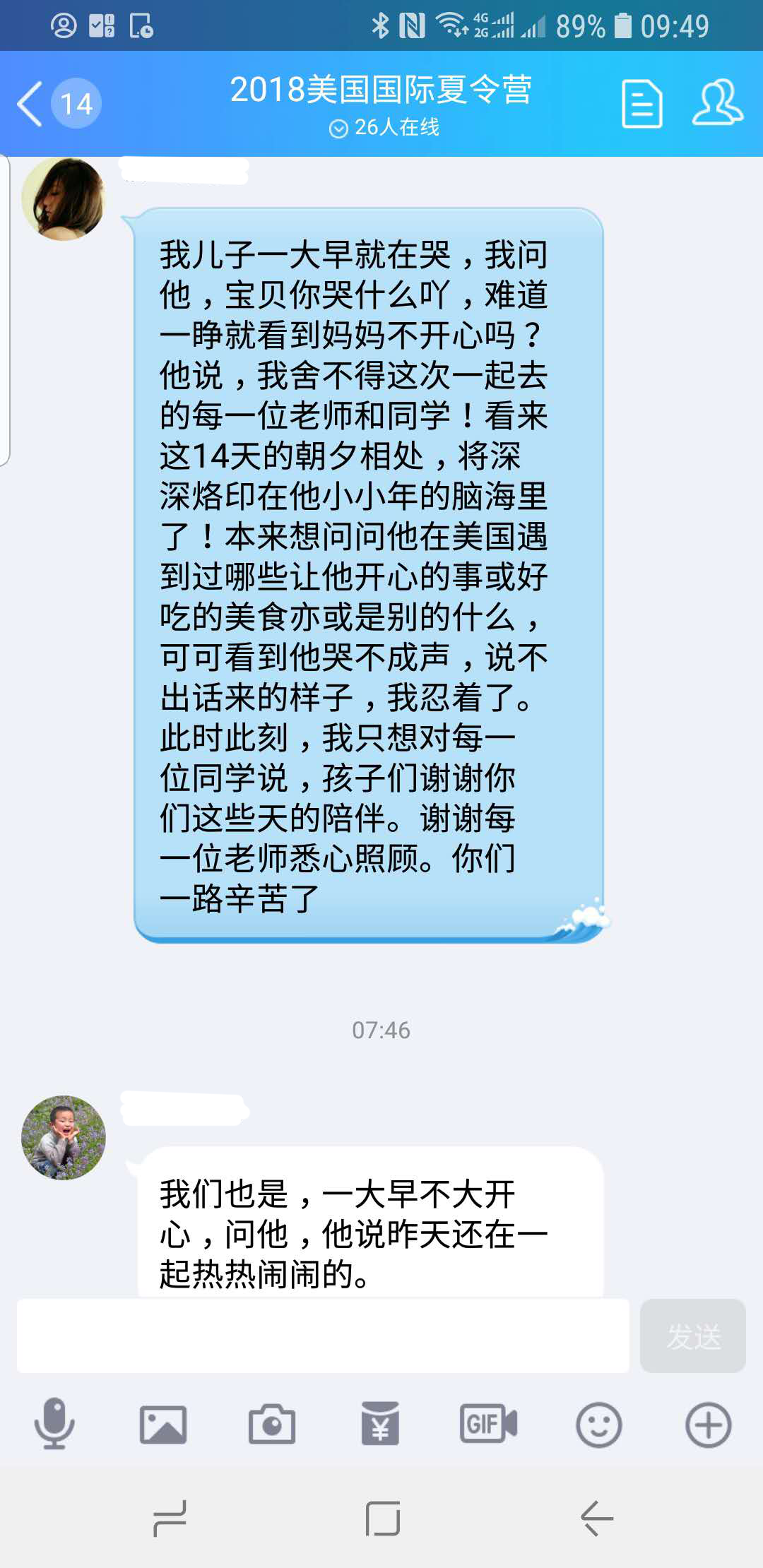Open the recent apps button
This screenshot has width=763, height=1568.
(170, 1519)
